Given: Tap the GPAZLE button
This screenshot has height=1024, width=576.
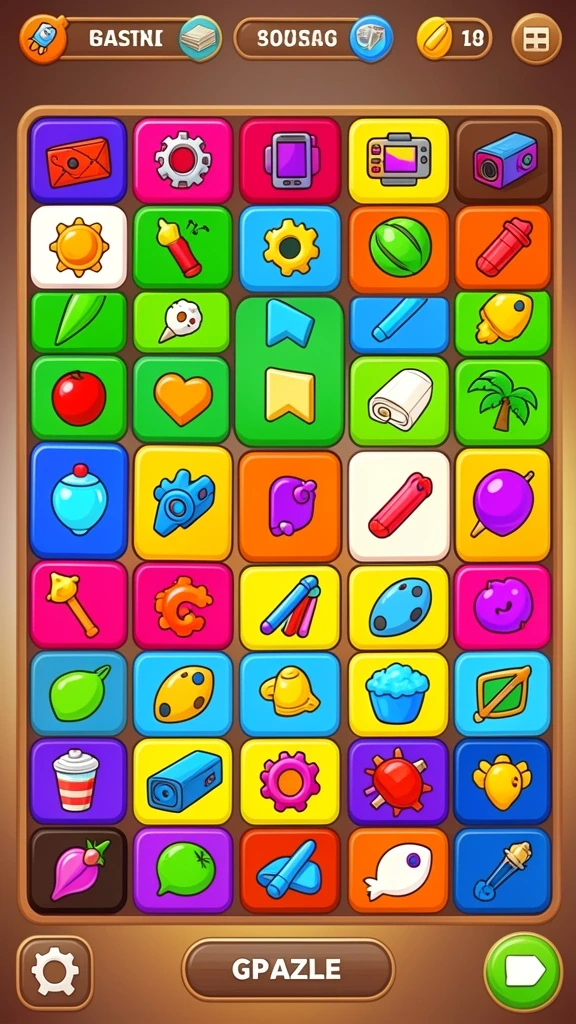Looking at the screenshot, I should (x=288, y=970).
